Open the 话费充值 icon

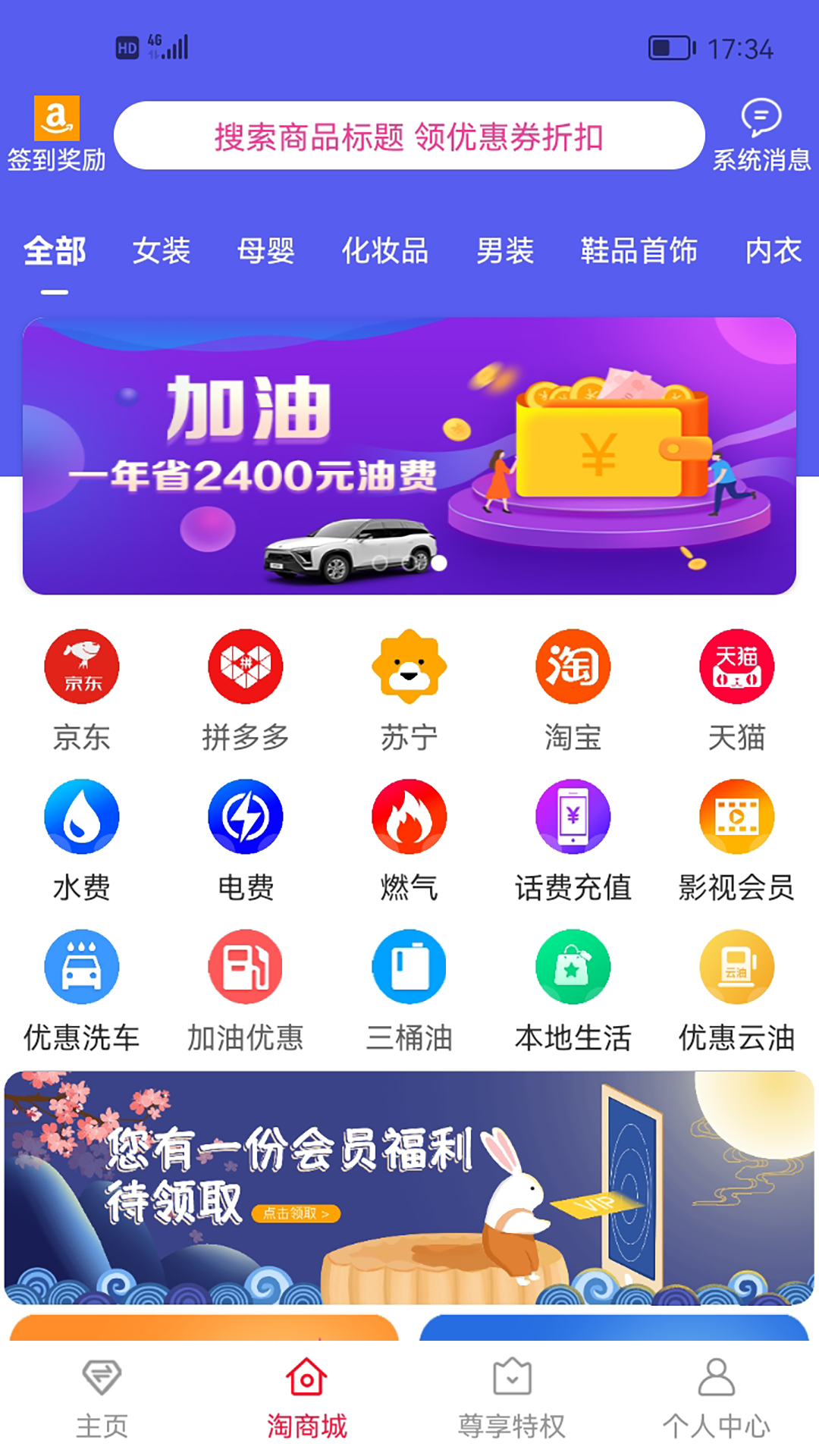573,817
